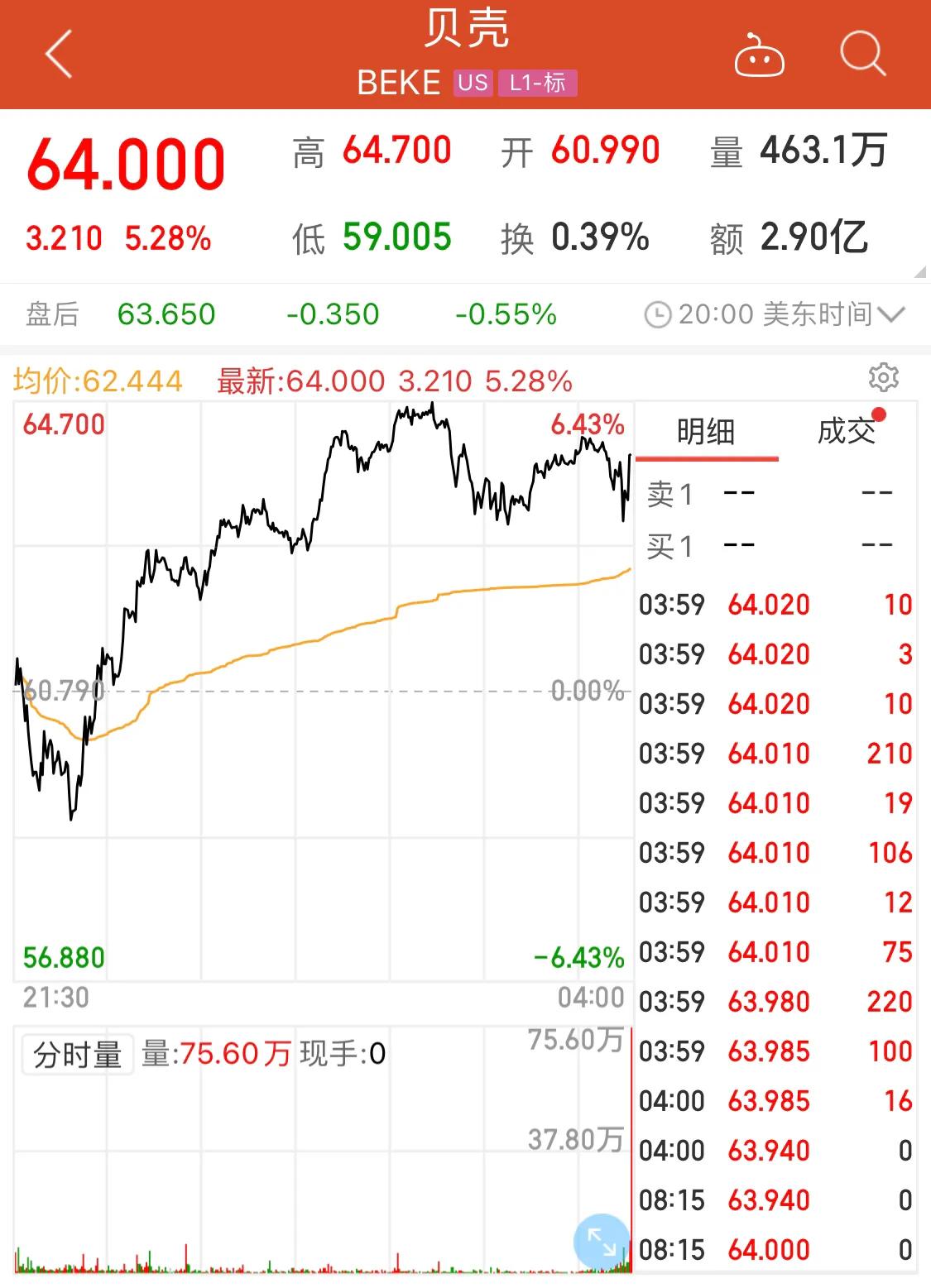
Task: Open the robot assistant icon
Action: [759, 56]
